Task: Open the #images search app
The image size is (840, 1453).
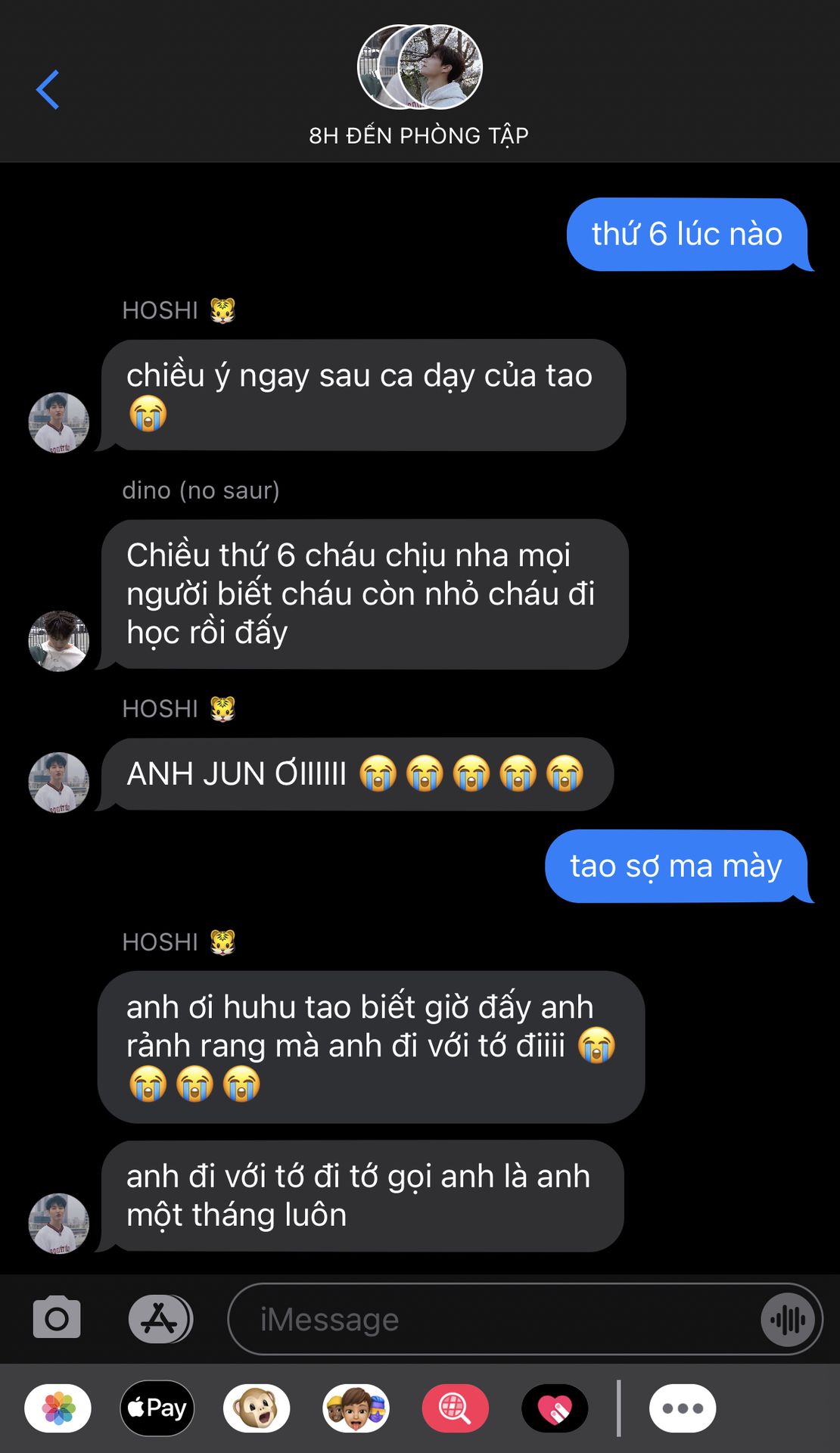Action: pos(455,1408)
